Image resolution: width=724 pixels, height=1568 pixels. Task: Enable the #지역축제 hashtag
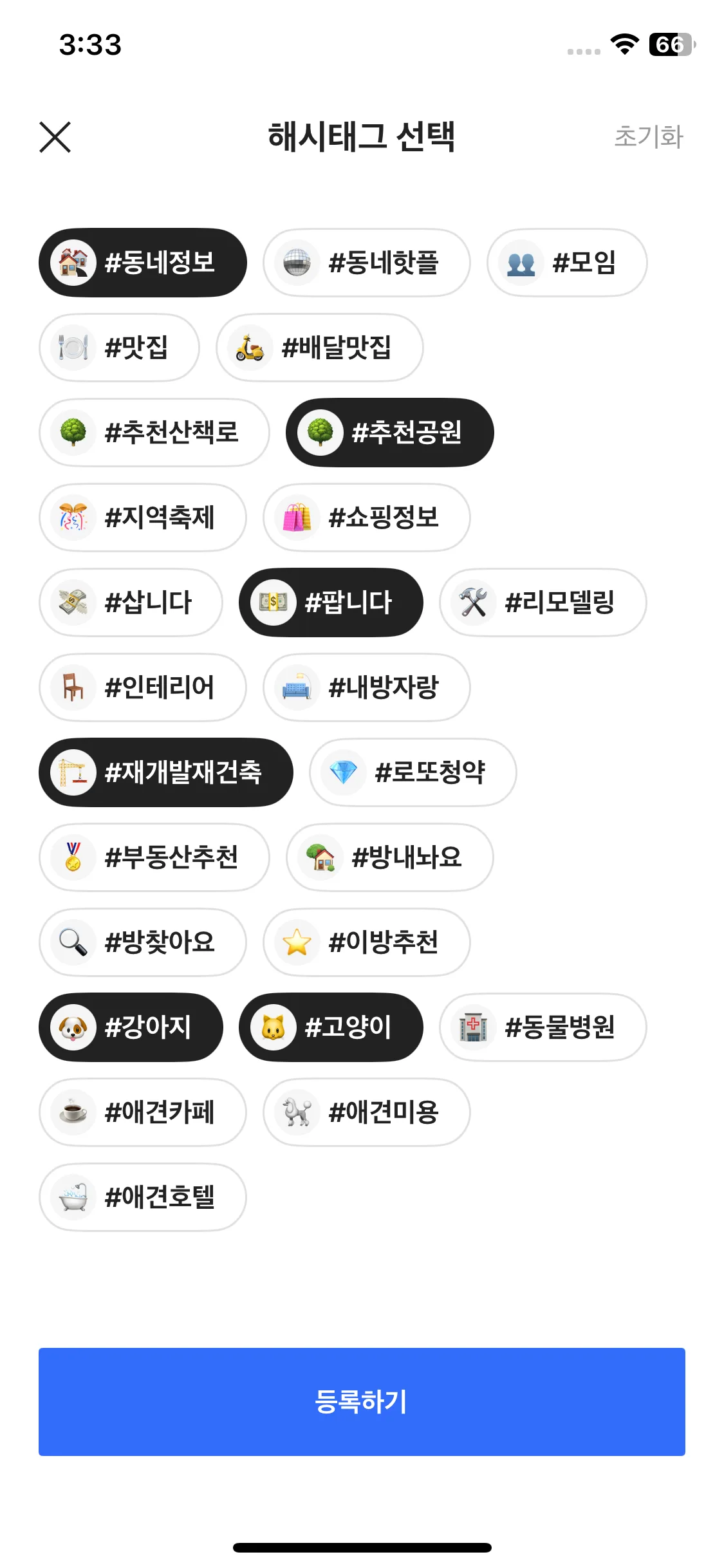[x=143, y=518]
